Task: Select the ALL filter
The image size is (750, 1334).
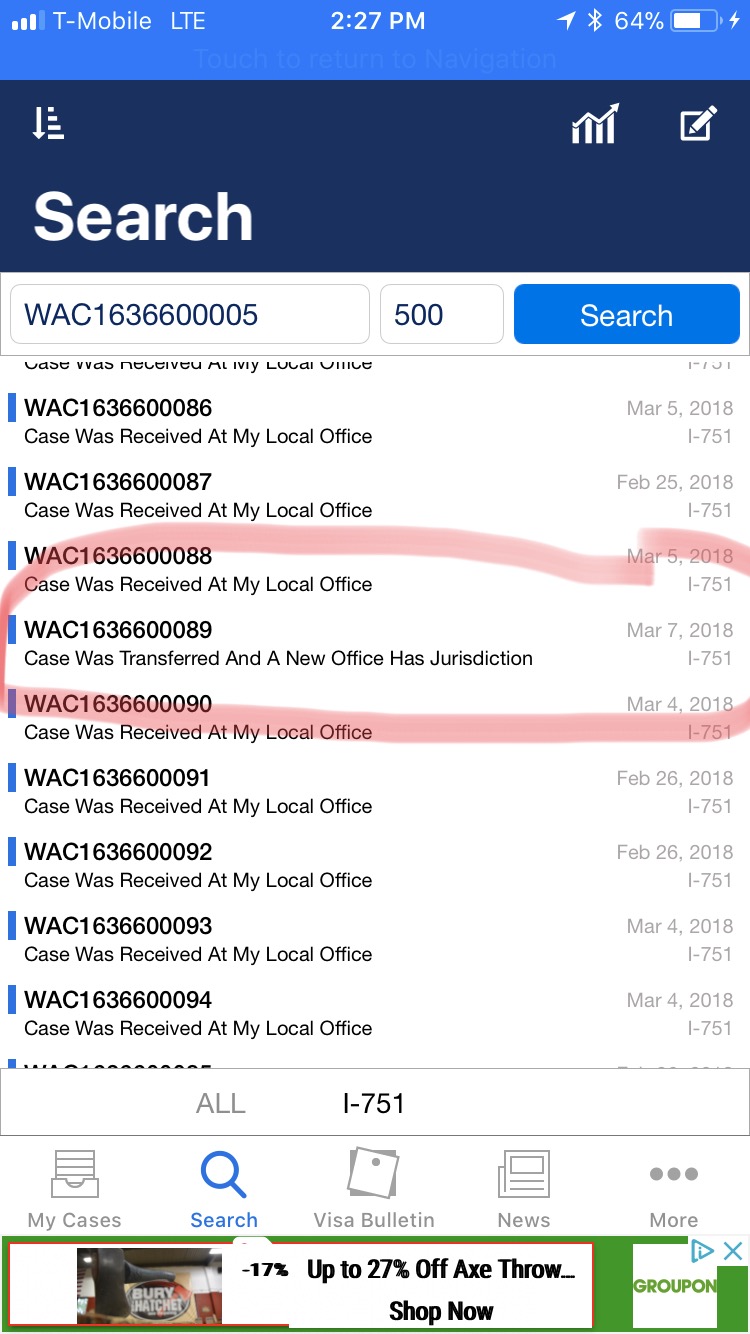Action: 221,1103
